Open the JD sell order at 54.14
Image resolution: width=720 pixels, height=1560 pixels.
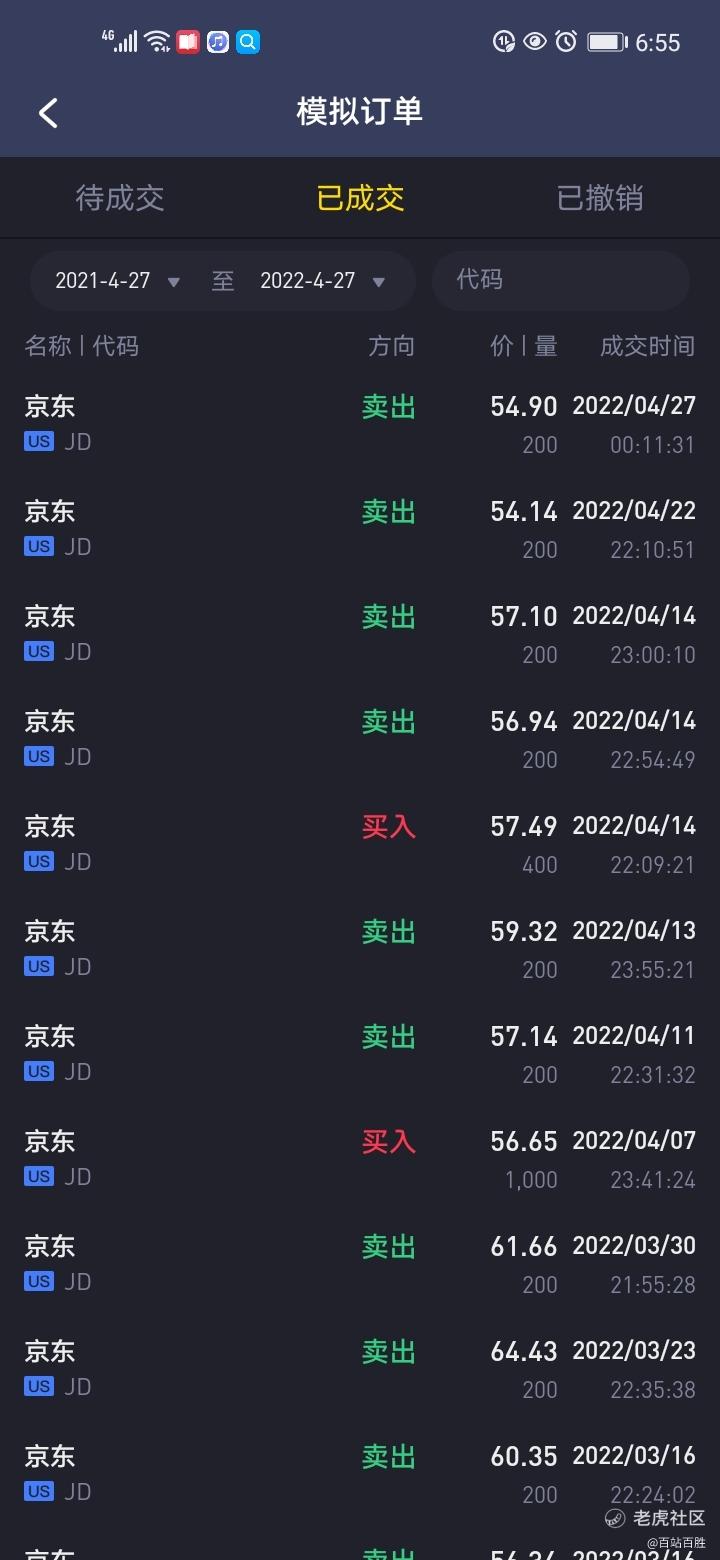tap(360, 529)
